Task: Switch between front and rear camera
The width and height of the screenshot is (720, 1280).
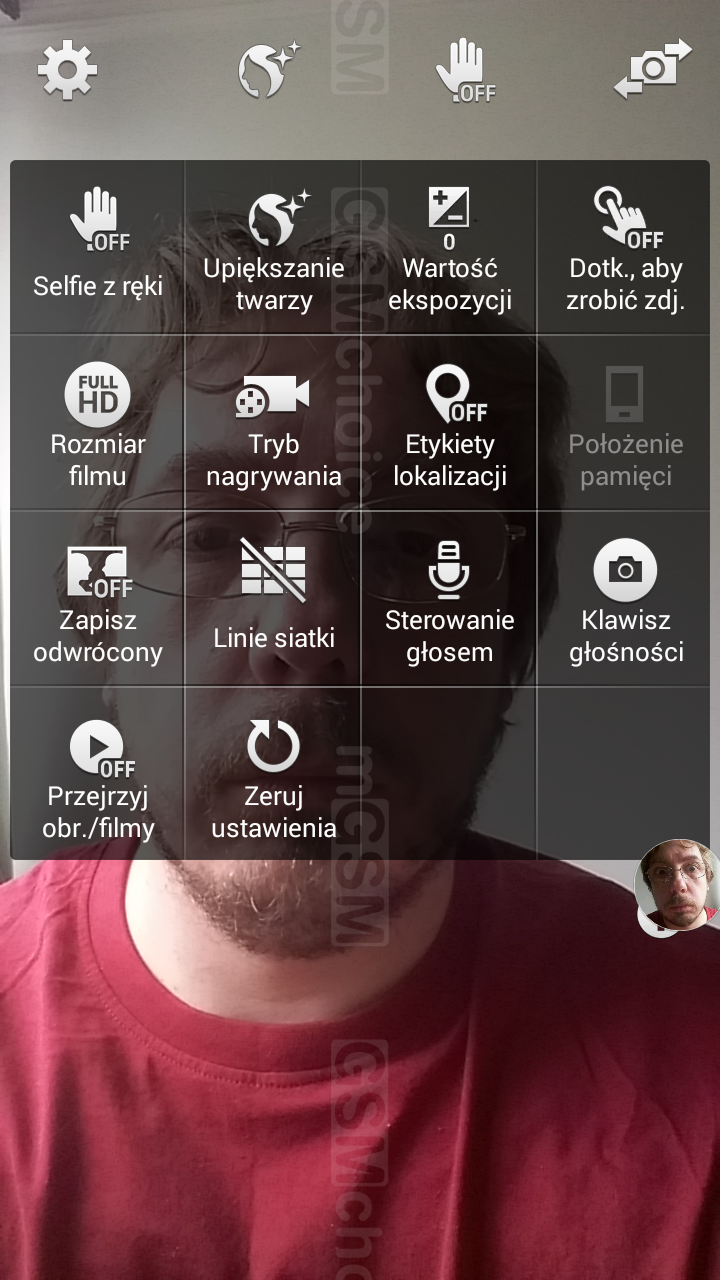Action: 652,68
